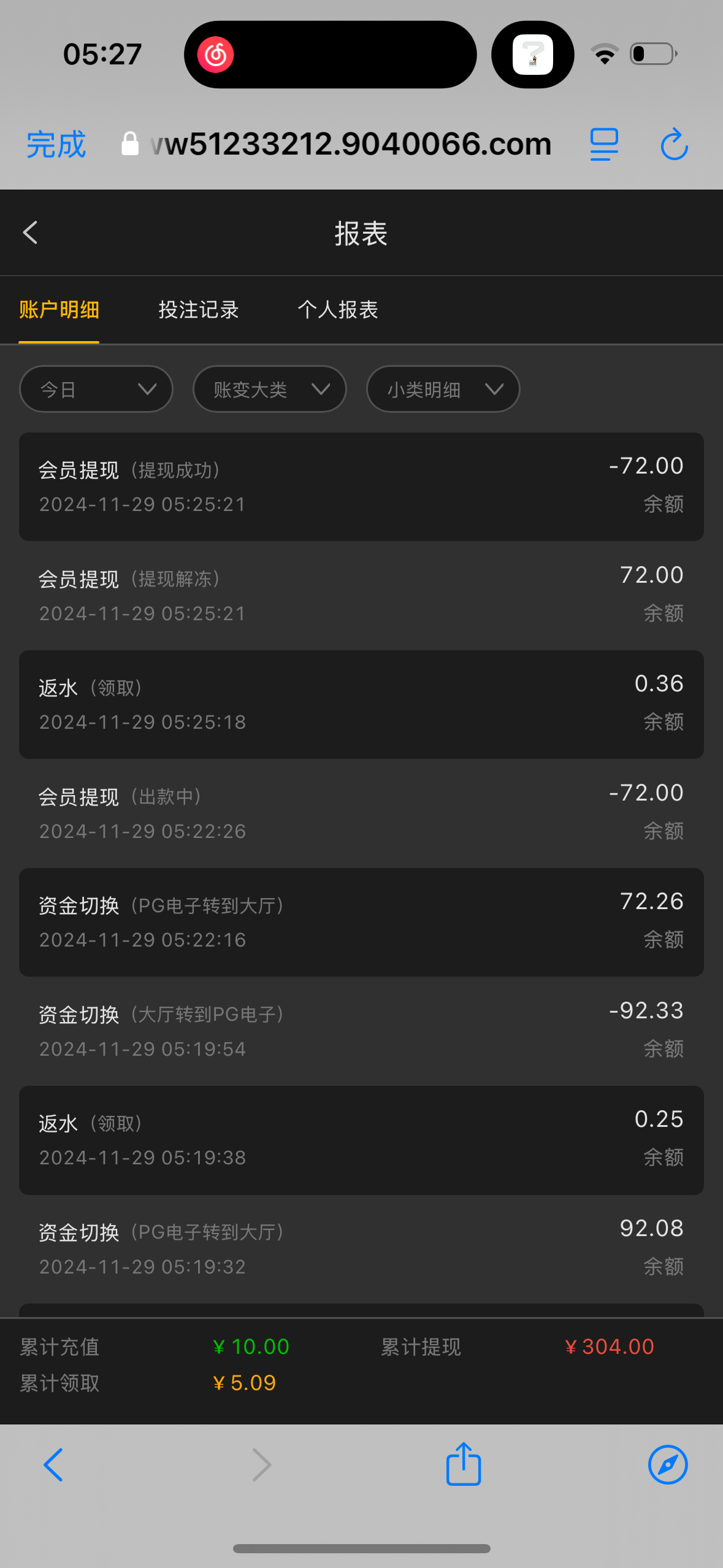Go to the previous page in browser toolbar
Screen dimensions: 723x1568
pyautogui.click(x=53, y=1465)
